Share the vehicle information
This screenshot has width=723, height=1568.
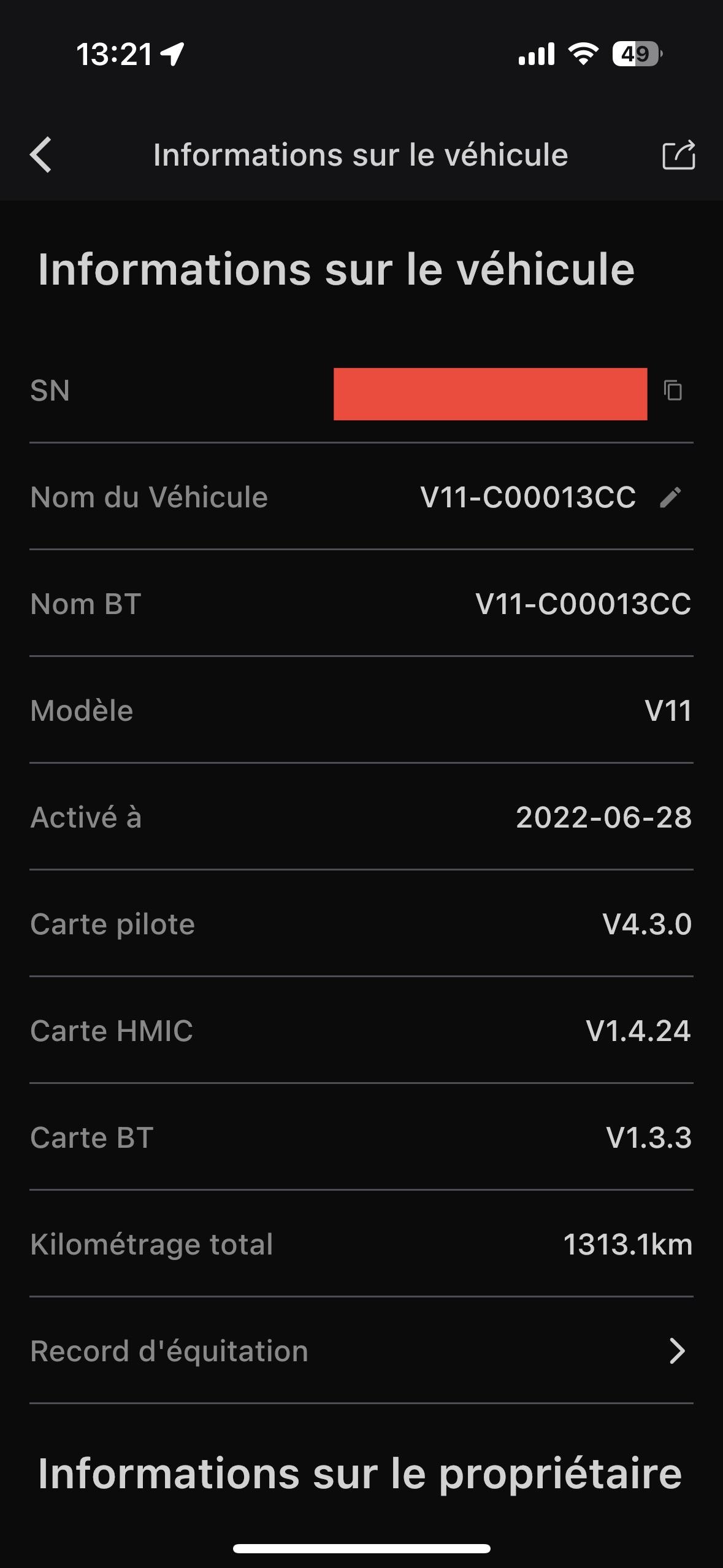point(679,155)
